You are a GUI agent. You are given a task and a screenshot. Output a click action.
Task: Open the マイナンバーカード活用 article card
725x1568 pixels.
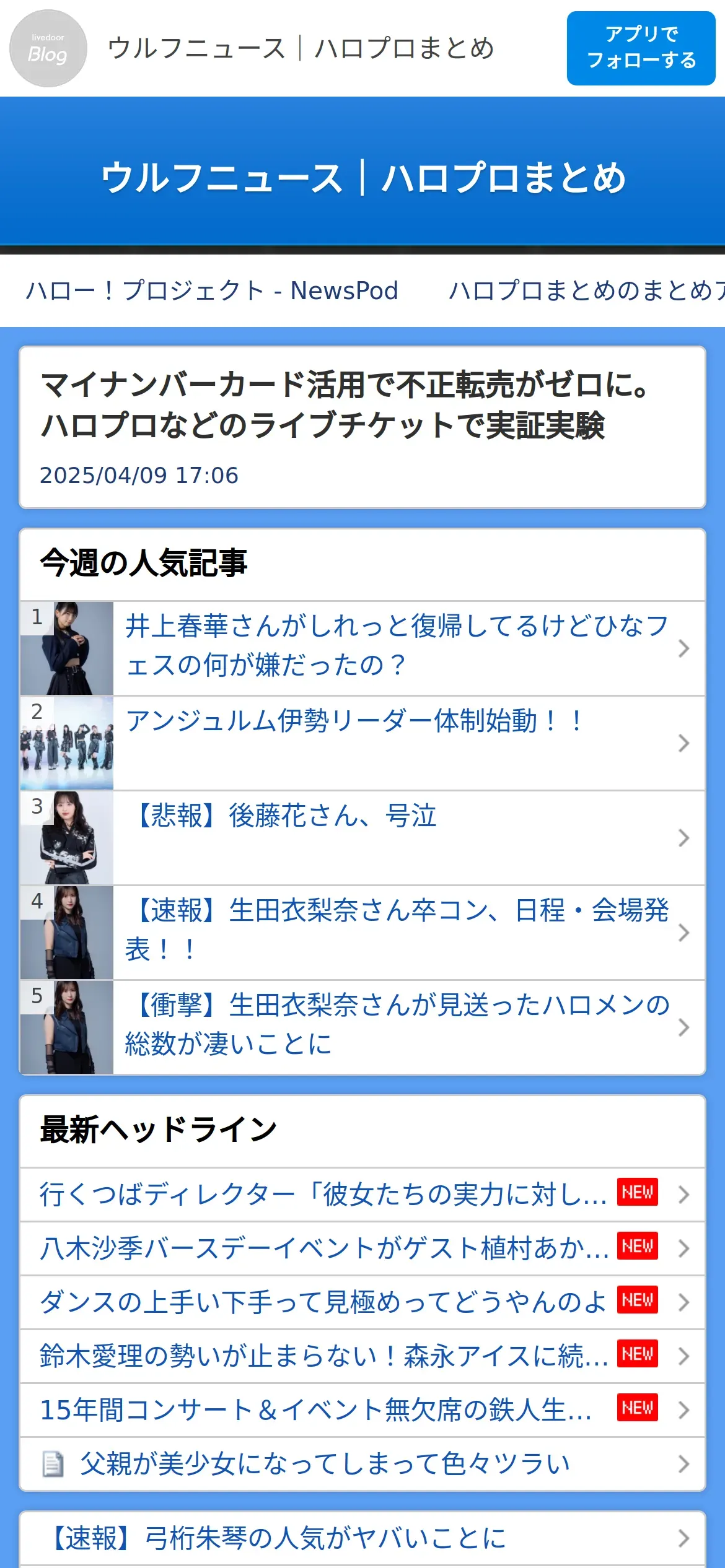(x=362, y=427)
